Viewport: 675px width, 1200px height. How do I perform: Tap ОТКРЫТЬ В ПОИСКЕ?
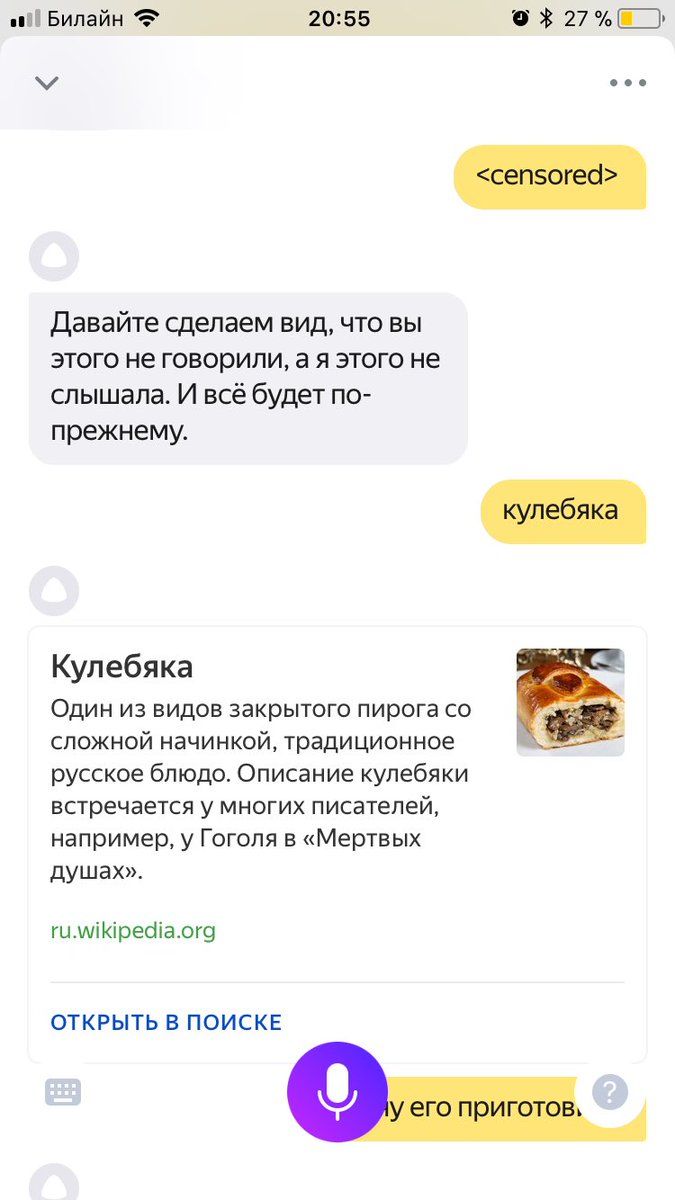166,1022
